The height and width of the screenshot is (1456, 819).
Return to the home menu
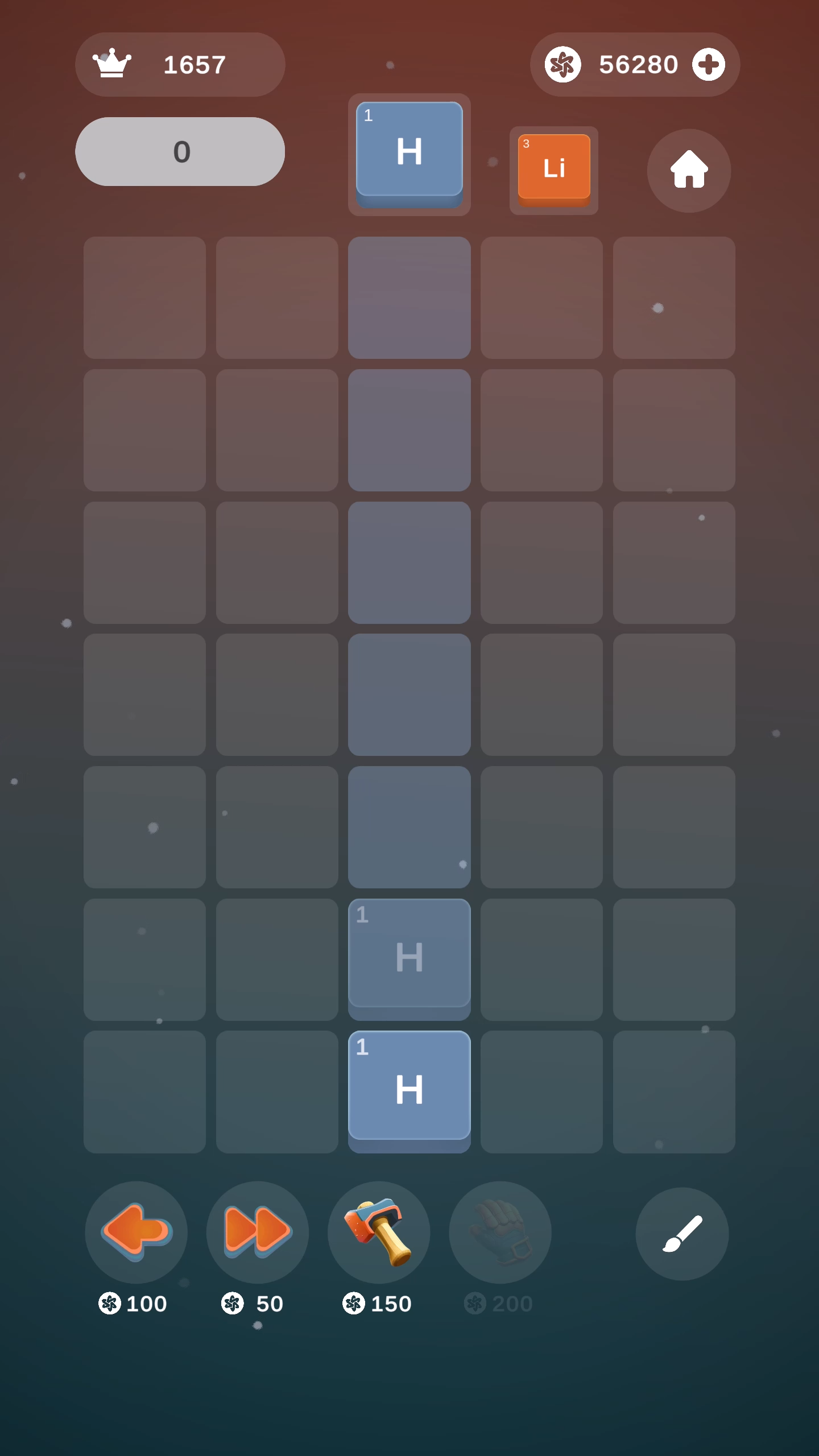click(x=689, y=170)
